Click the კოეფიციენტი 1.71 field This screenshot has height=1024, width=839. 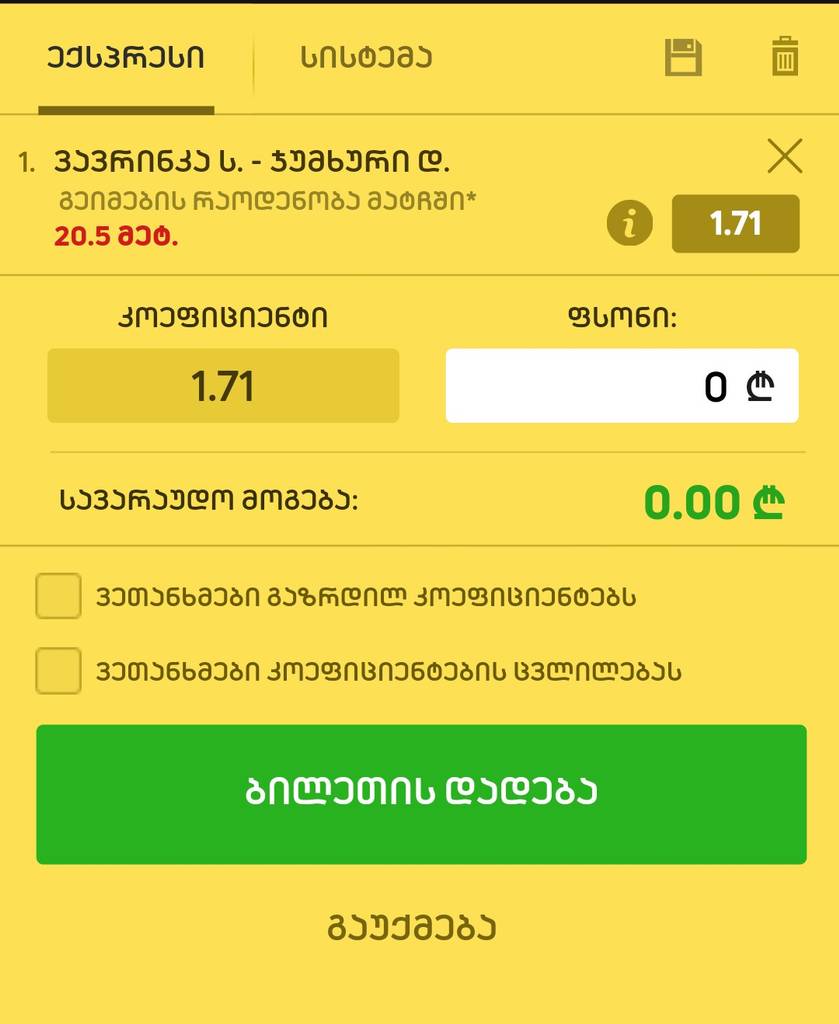tap(222, 387)
